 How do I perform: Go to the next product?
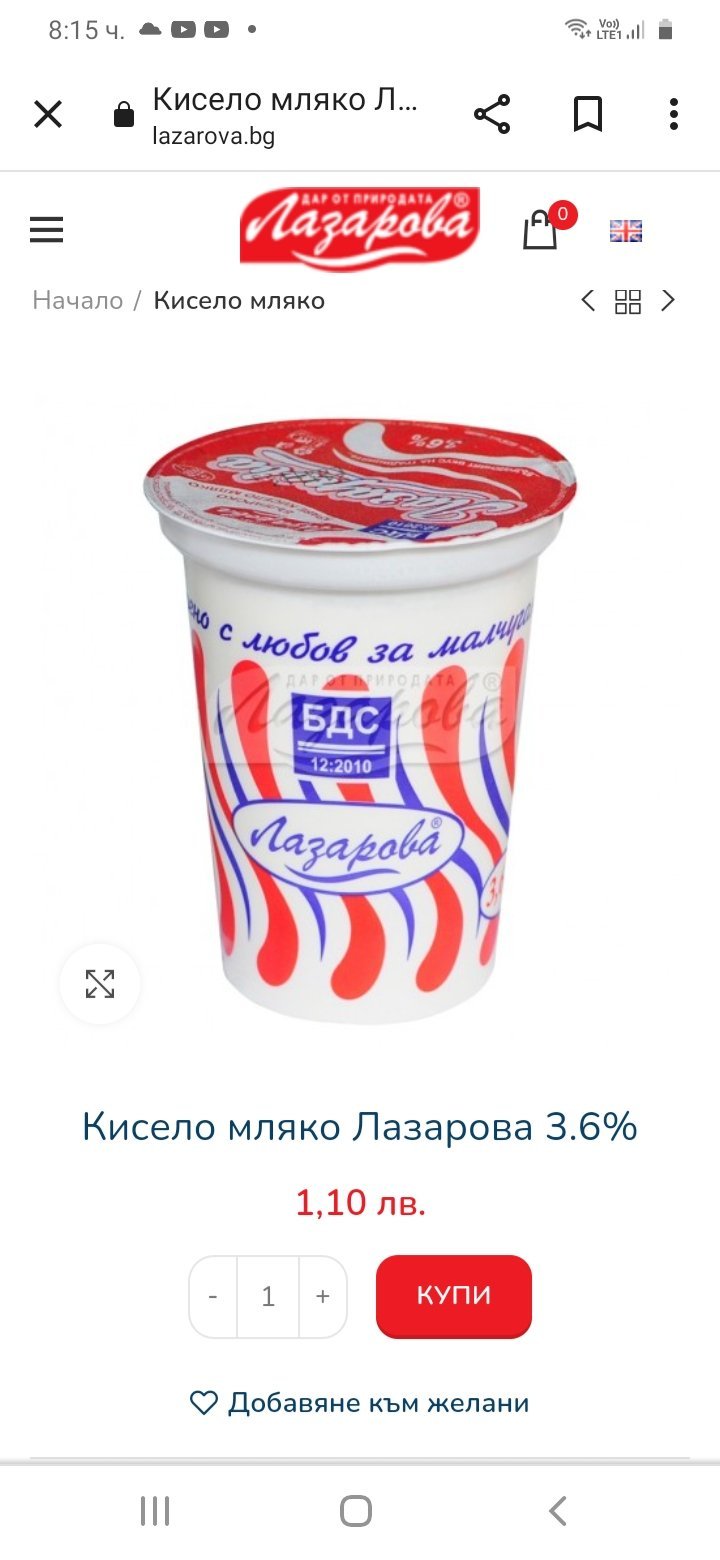(x=668, y=301)
